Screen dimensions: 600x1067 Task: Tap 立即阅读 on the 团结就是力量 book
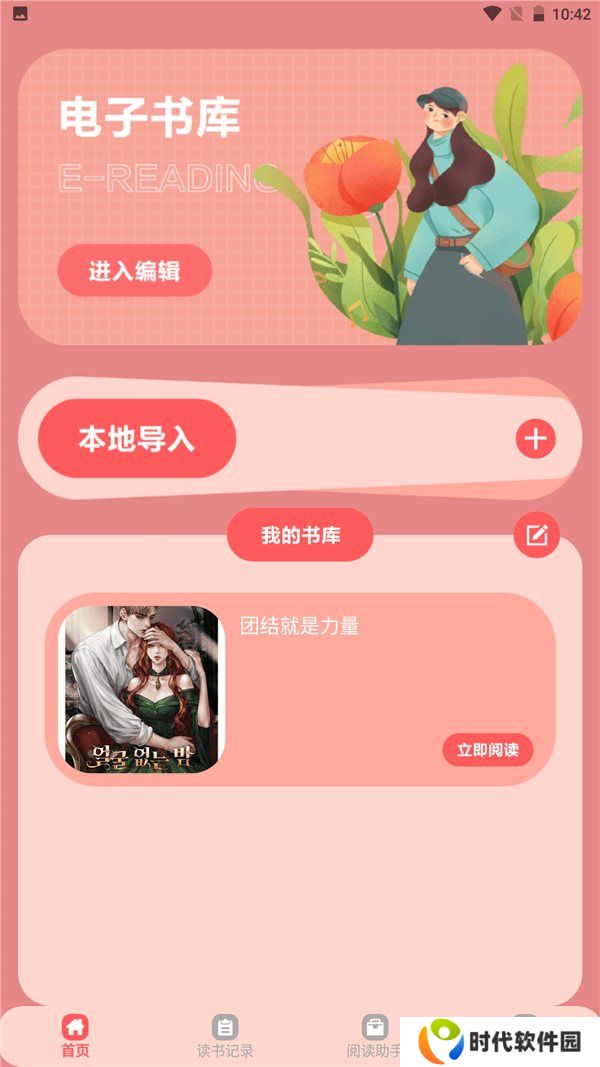(487, 750)
